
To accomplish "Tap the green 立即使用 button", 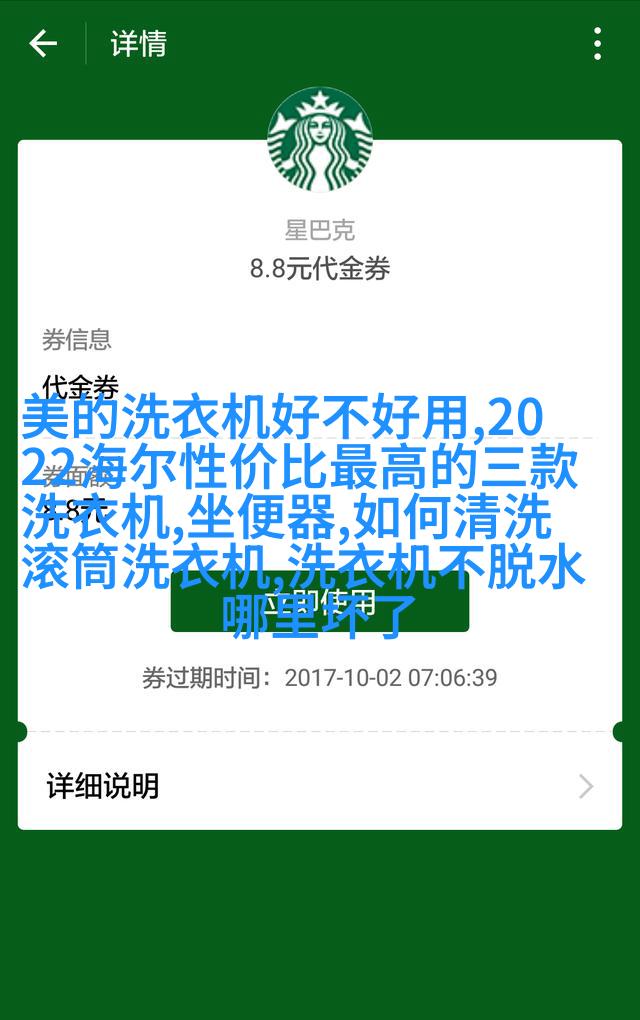I will click(x=320, y=602).
